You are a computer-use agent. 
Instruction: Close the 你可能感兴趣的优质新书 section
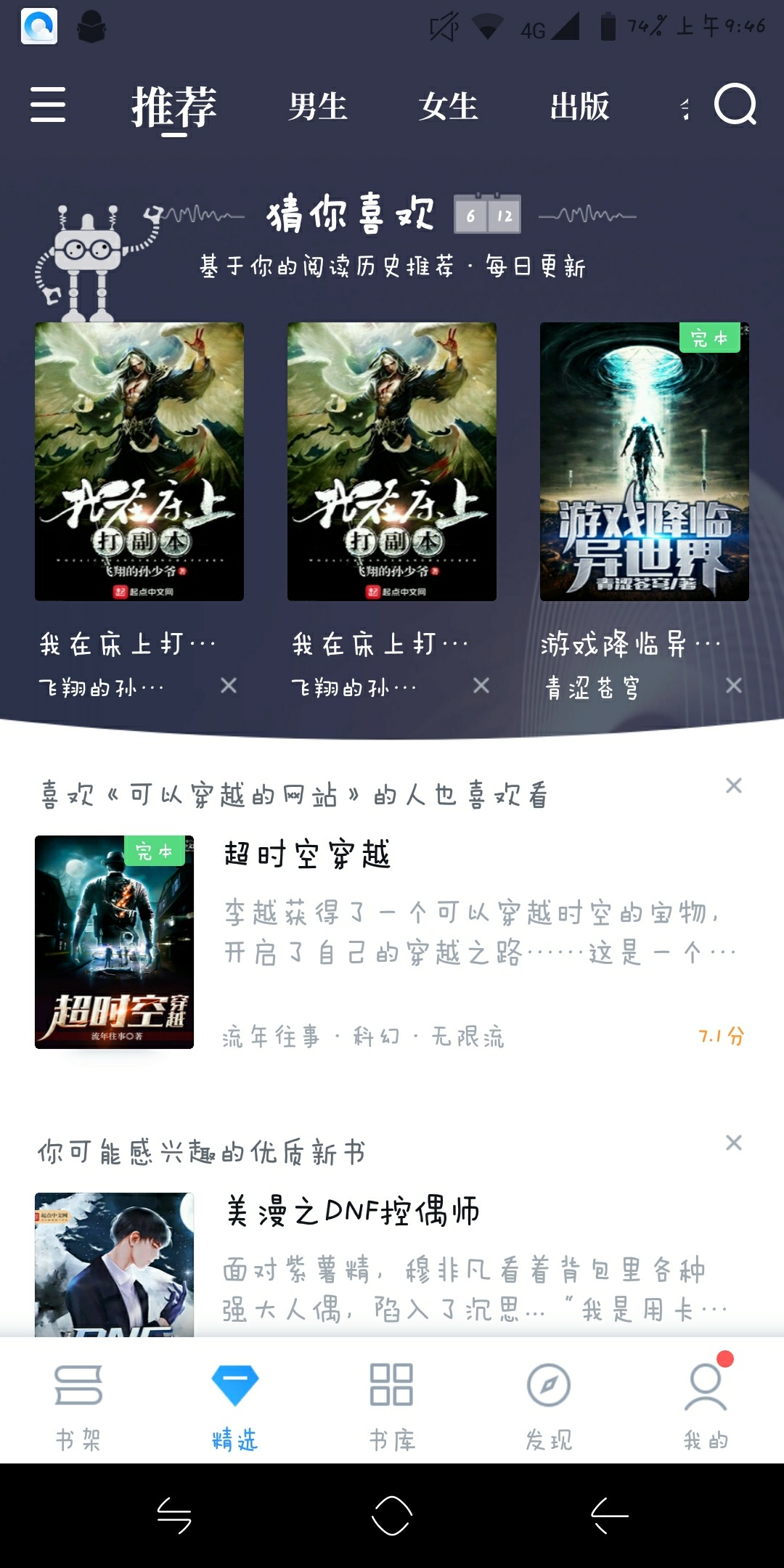734,1143
